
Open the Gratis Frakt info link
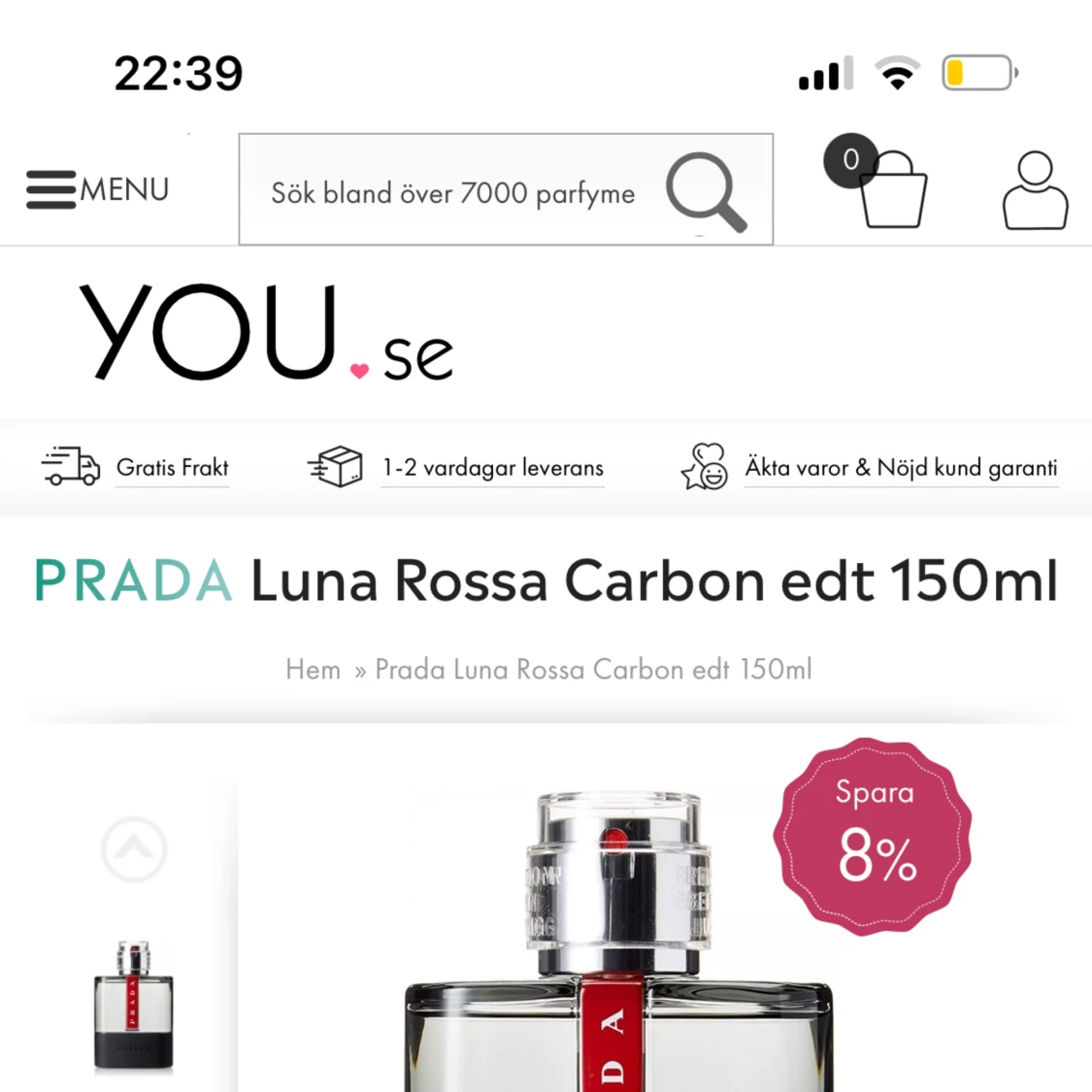coord(172,468)
